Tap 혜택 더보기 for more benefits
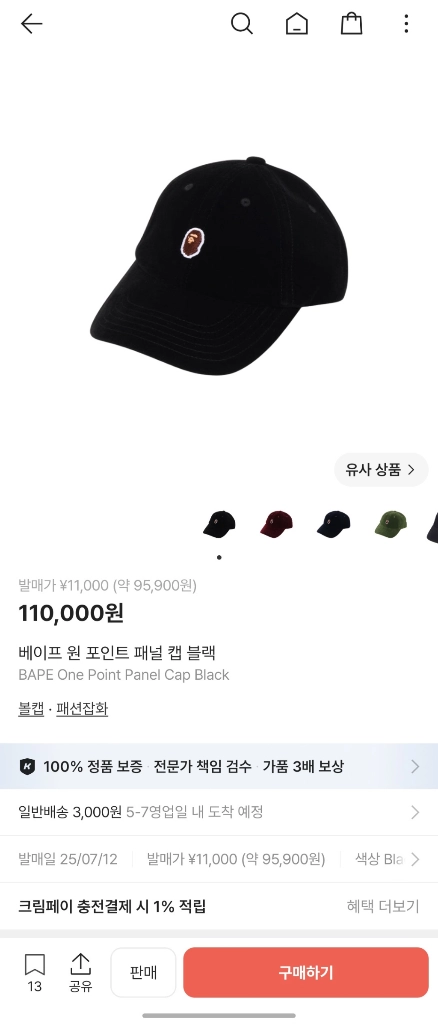The height and width of the screenshot is (1024, 438). click(383, 906)
